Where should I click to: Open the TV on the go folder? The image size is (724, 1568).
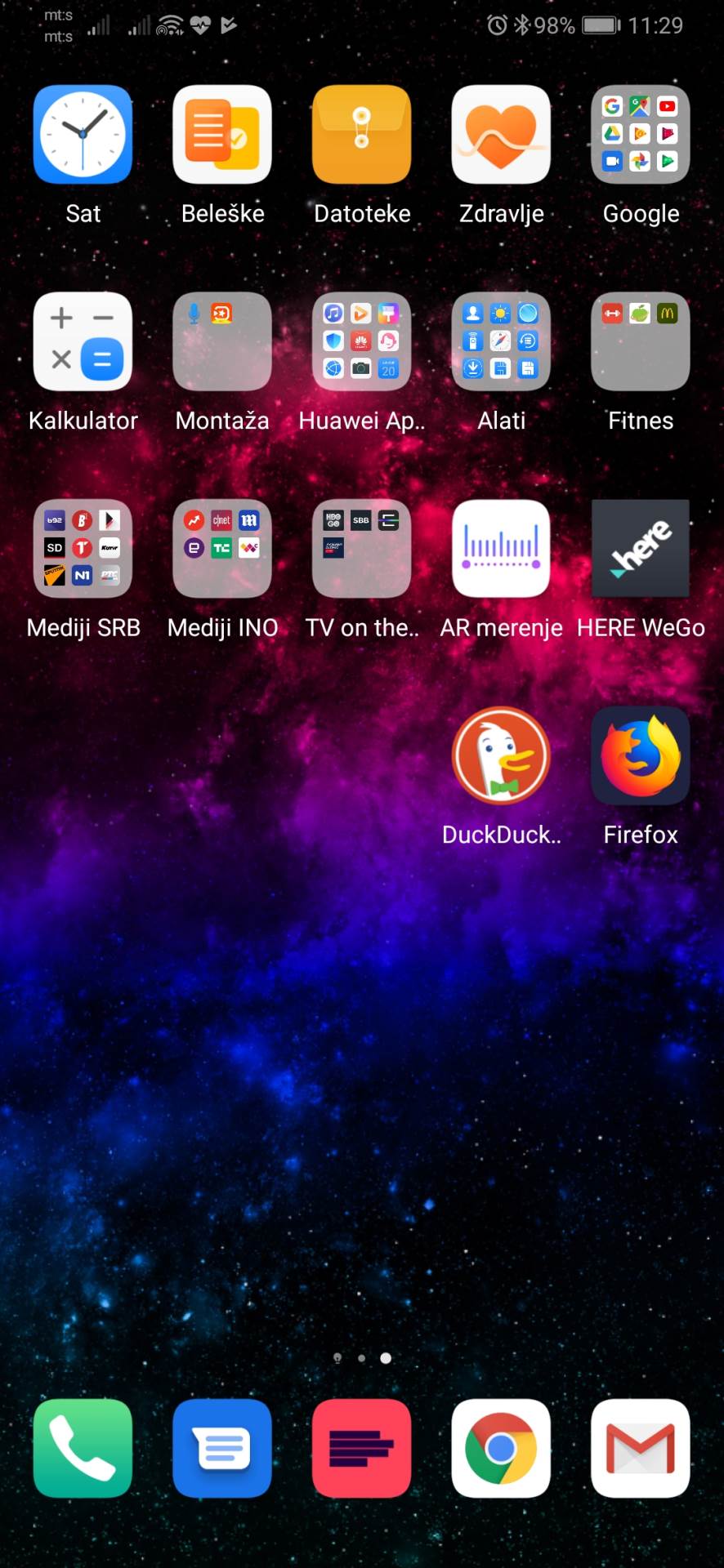pos(361,548)
